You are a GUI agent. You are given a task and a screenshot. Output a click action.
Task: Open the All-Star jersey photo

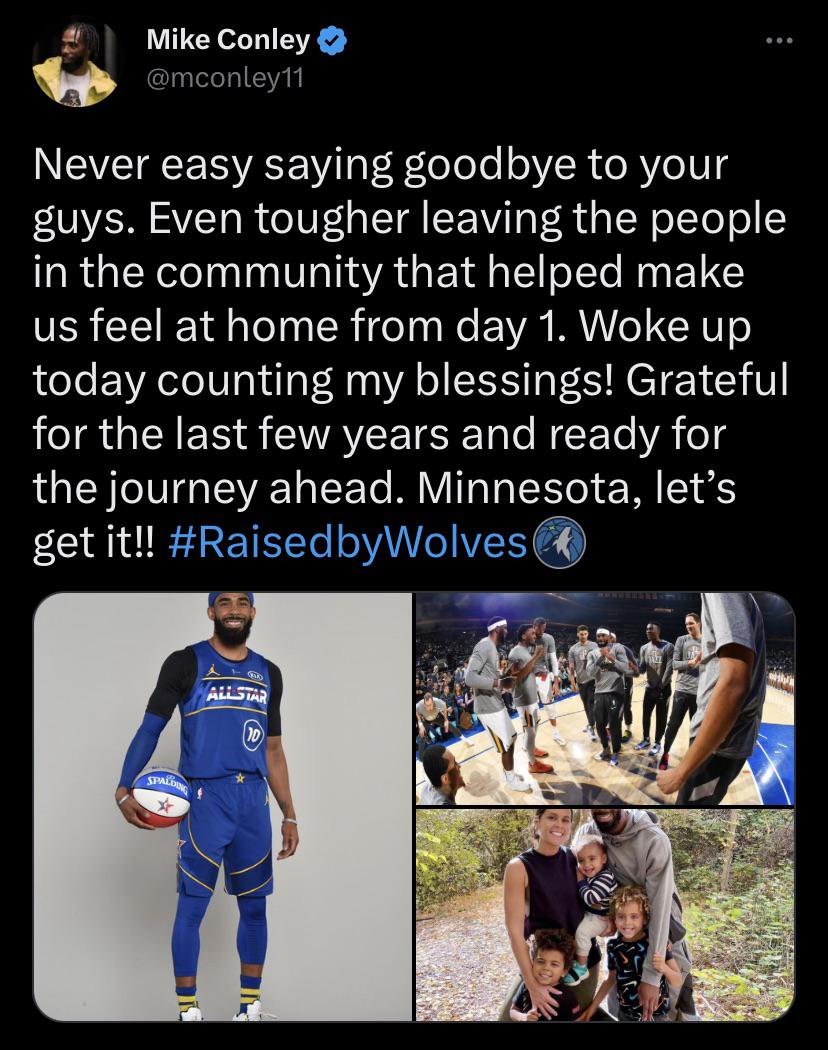click(x=222, y=806)
